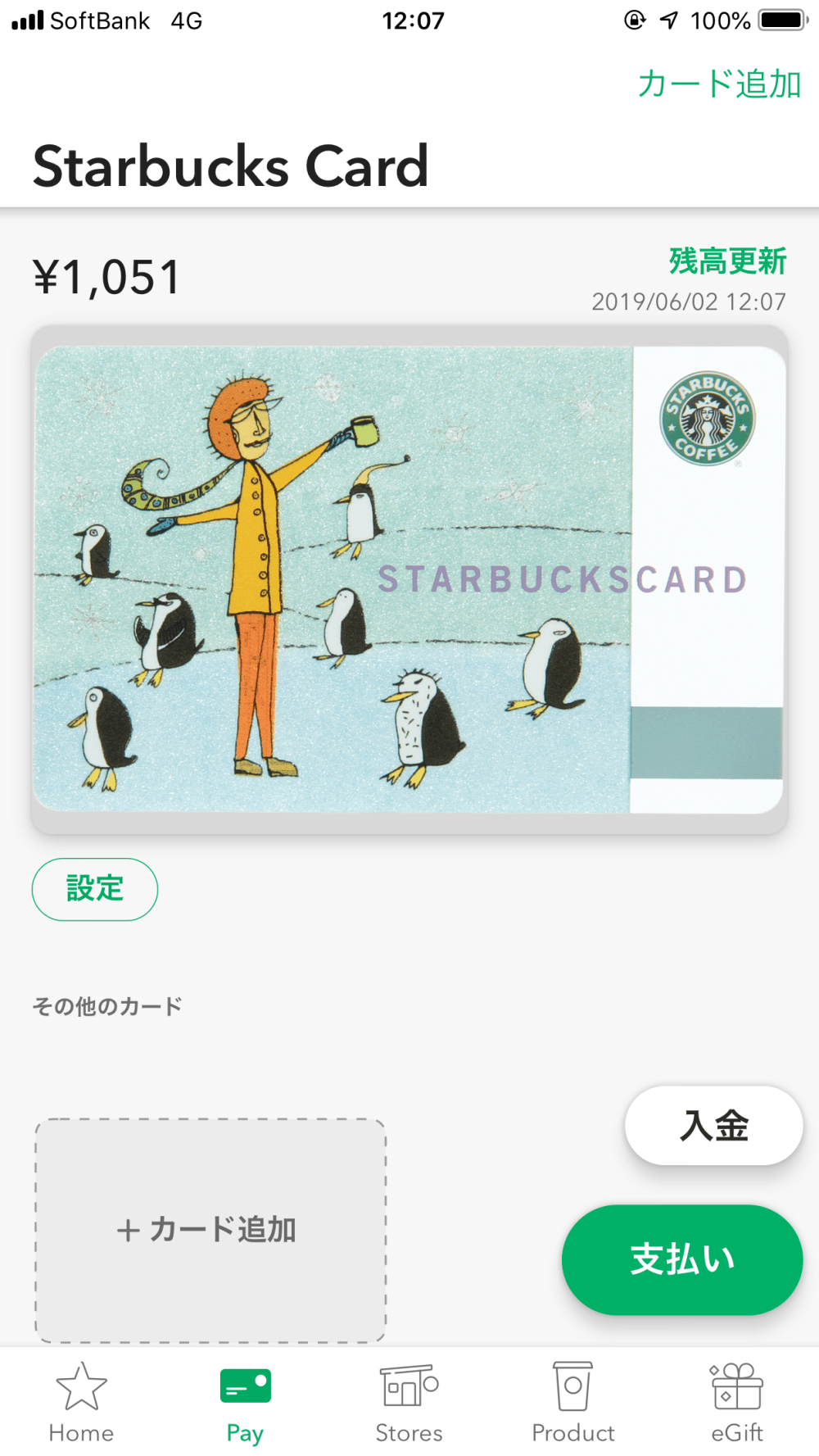The image size is (819, 1456).
Task: Tap the green 支払い pay button
Action: [681, 1259]
